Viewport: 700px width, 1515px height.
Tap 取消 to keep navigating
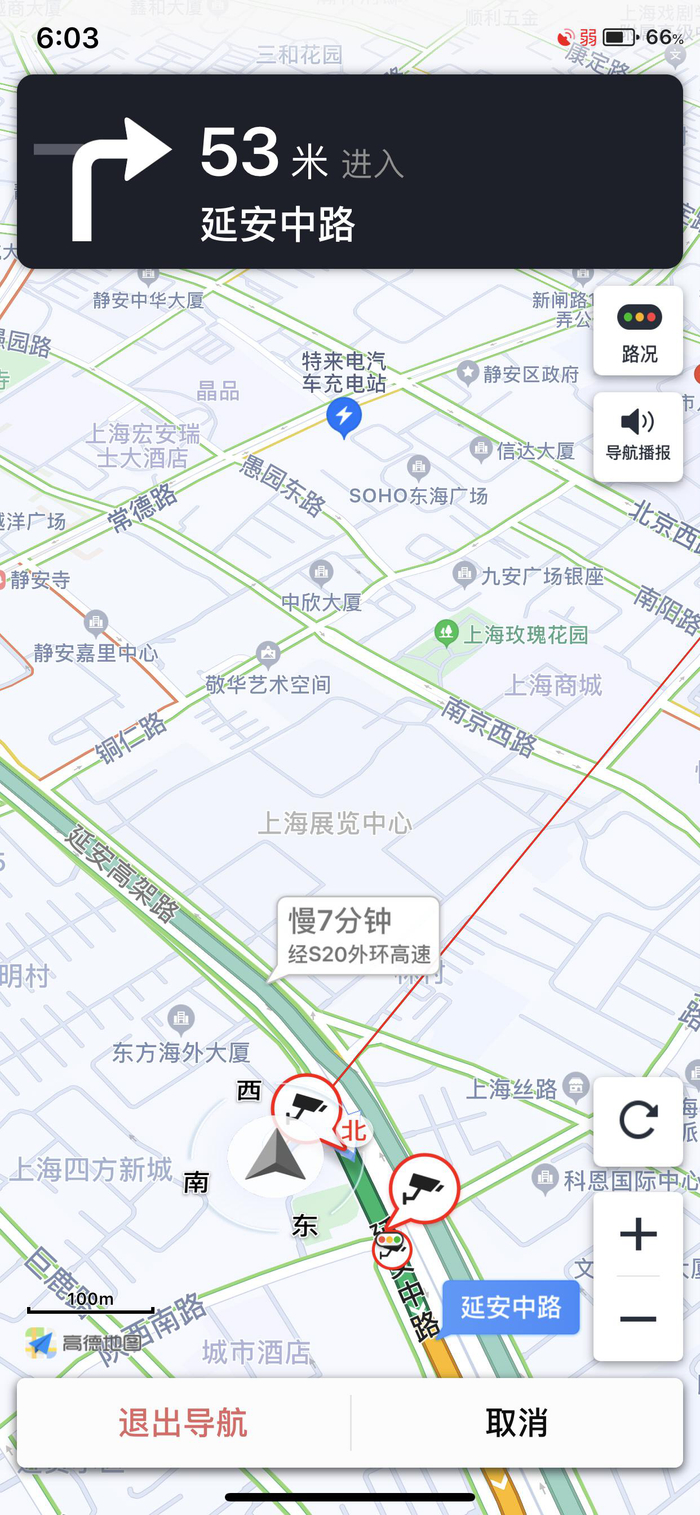(x=516, y=1423)
